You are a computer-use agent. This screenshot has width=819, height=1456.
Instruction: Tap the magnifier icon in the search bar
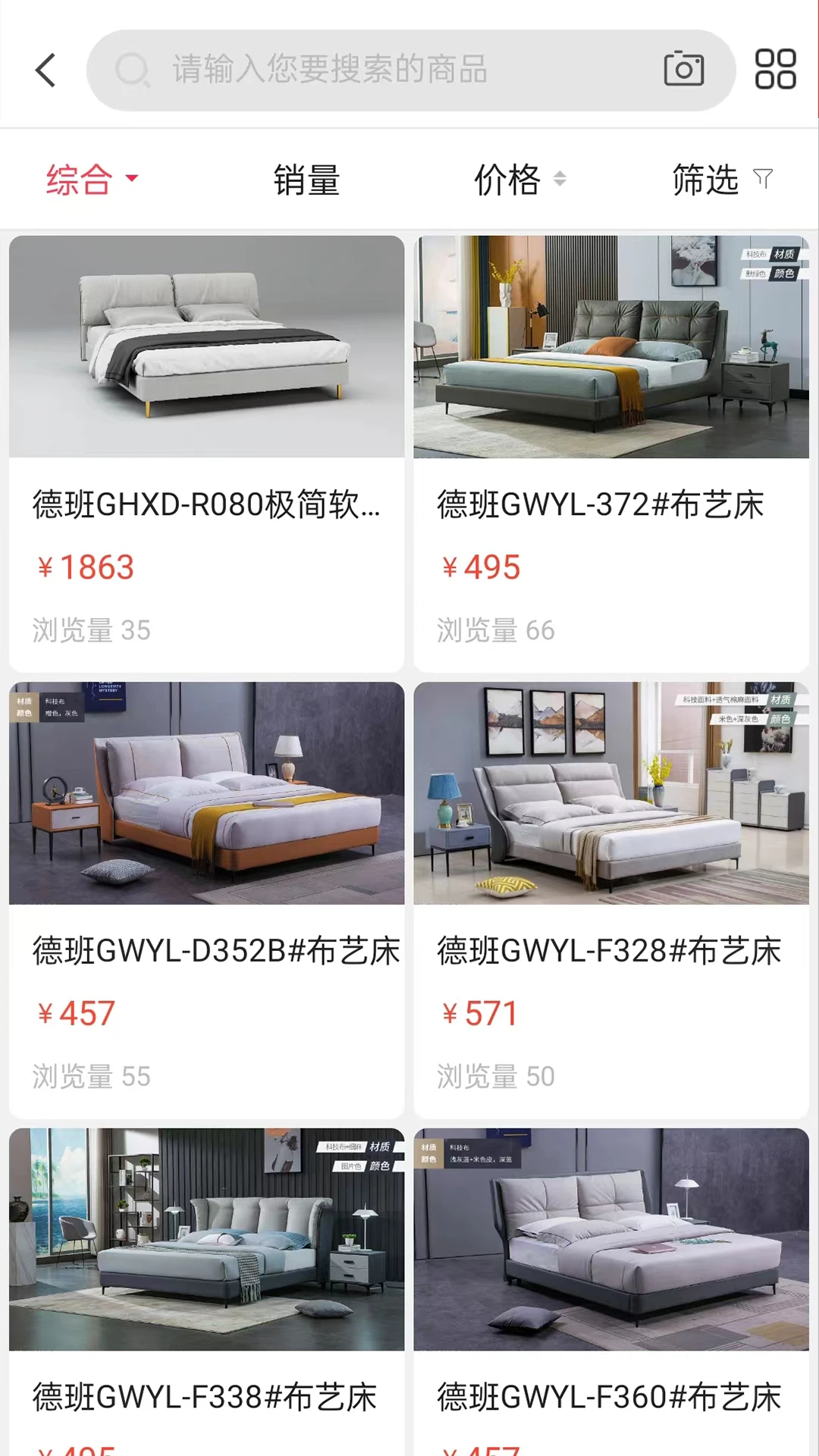coord(131,70)
